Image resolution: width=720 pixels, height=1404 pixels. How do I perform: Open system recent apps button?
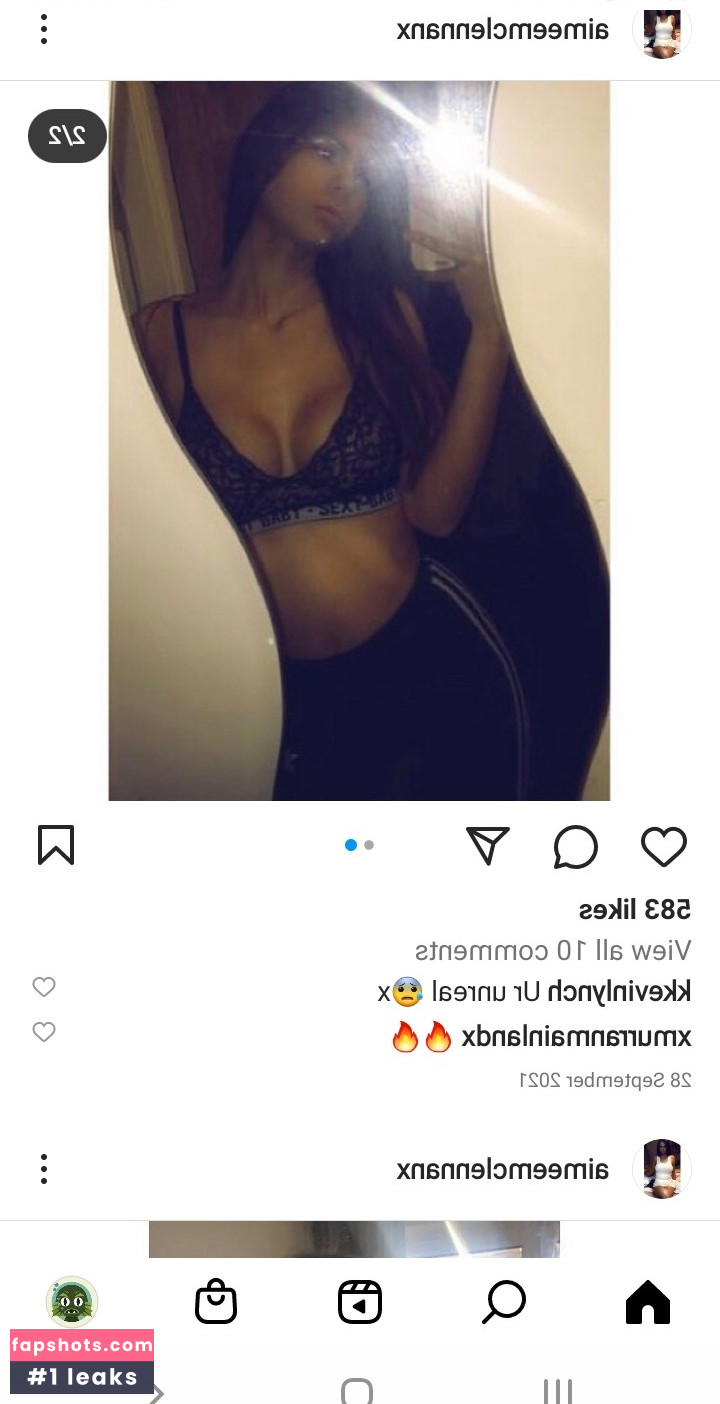[x=557, y=1391]
